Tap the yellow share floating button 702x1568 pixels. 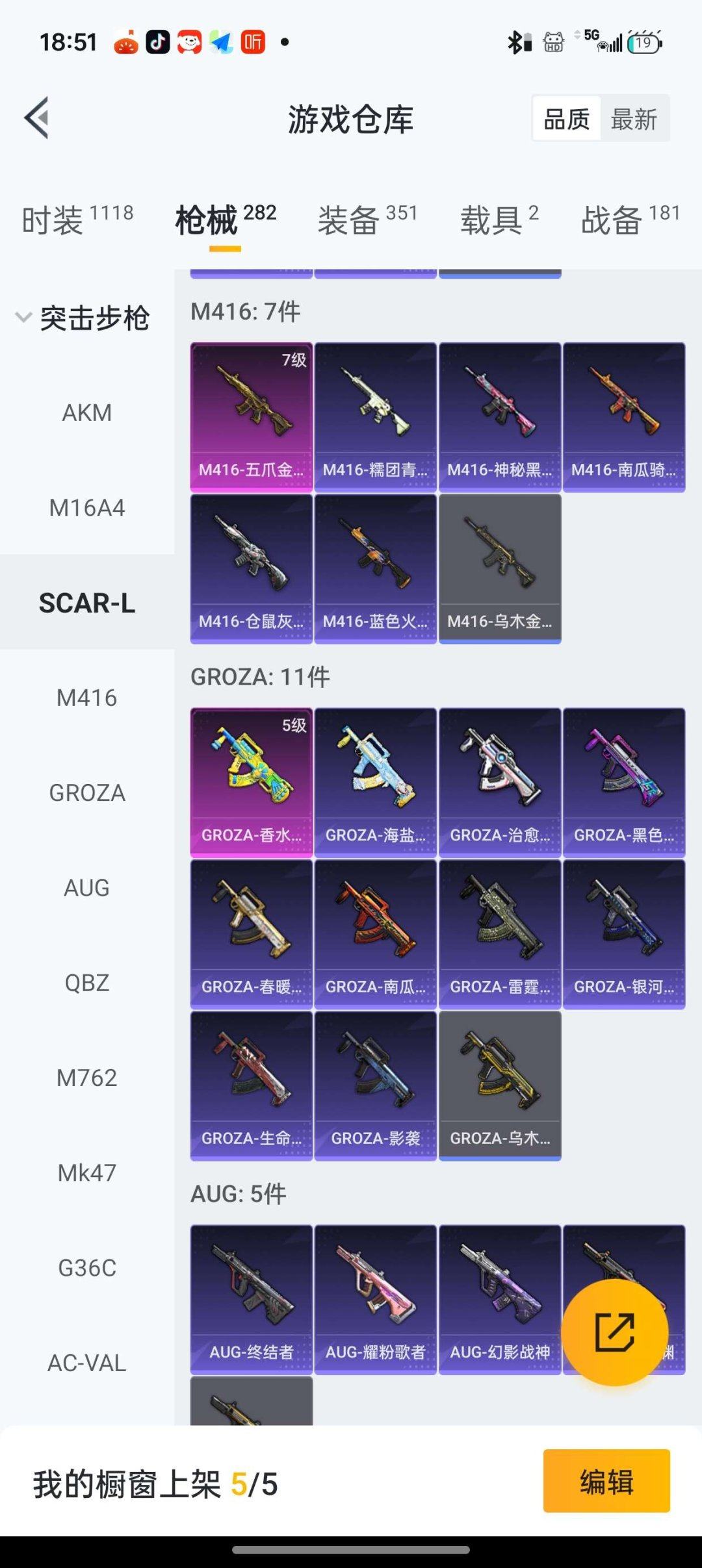614,1332
